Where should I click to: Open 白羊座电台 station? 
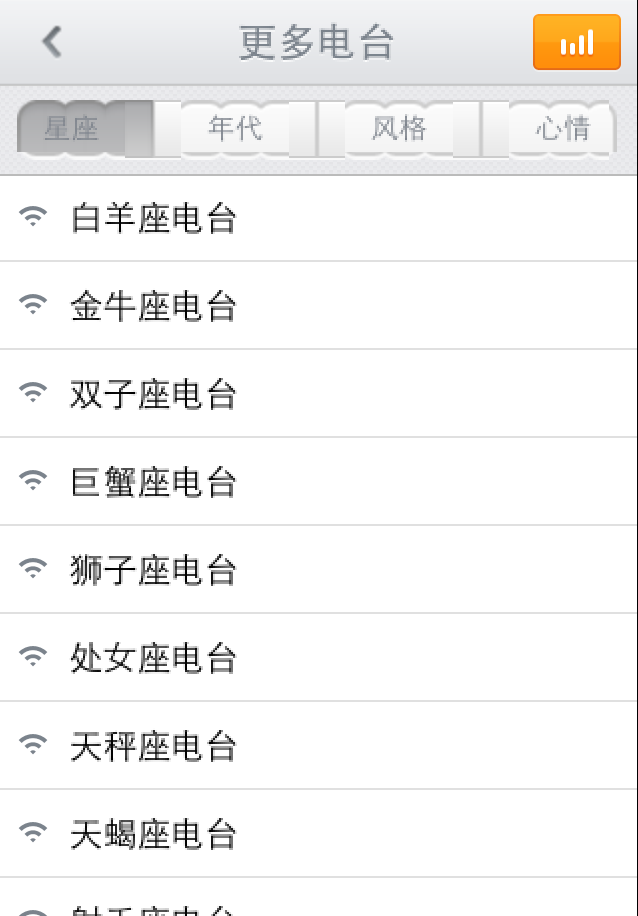(153, 218)
